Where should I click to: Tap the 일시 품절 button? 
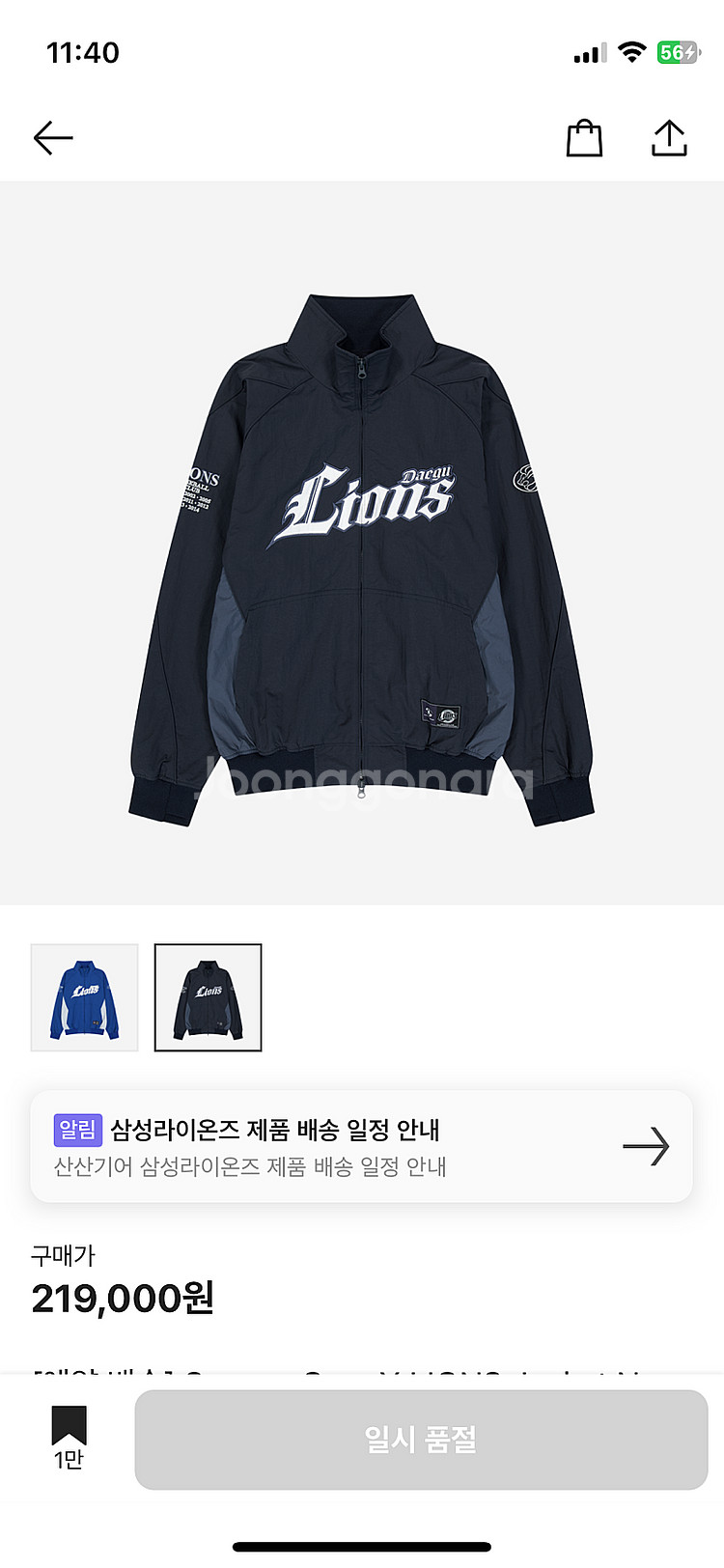click(x=421, y=1440)
